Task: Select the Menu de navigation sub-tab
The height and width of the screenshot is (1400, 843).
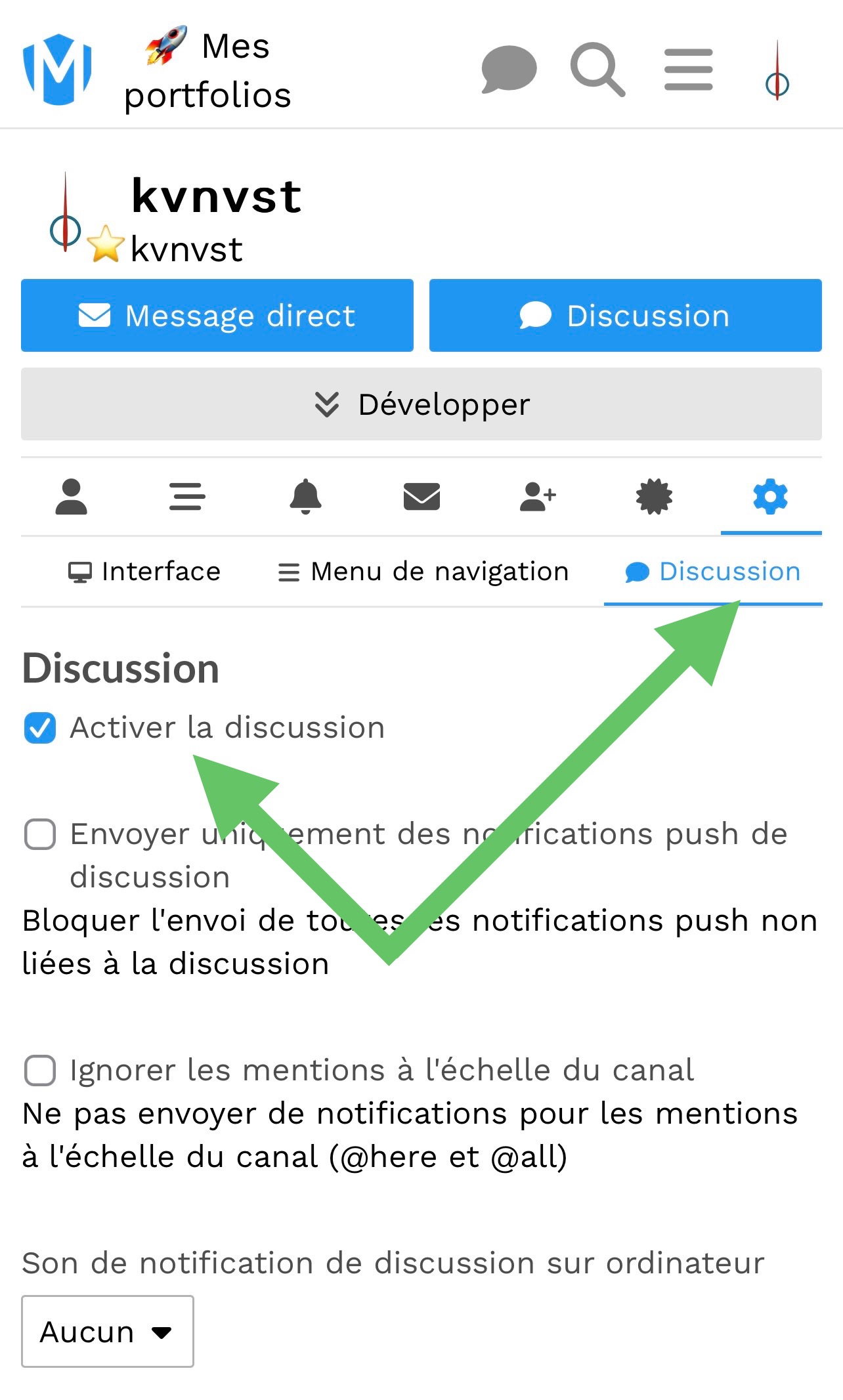Action: [423, 572]
